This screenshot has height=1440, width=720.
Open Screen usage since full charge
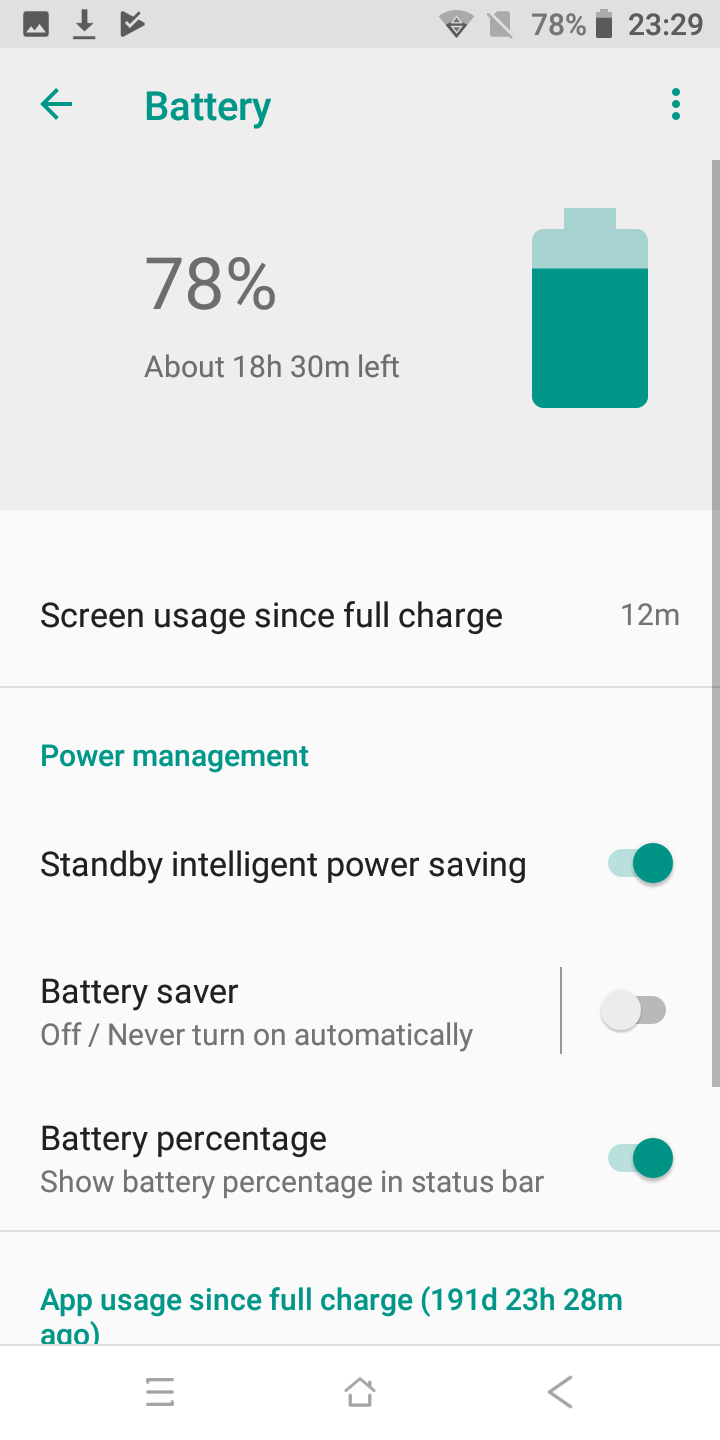coord(360,615)
